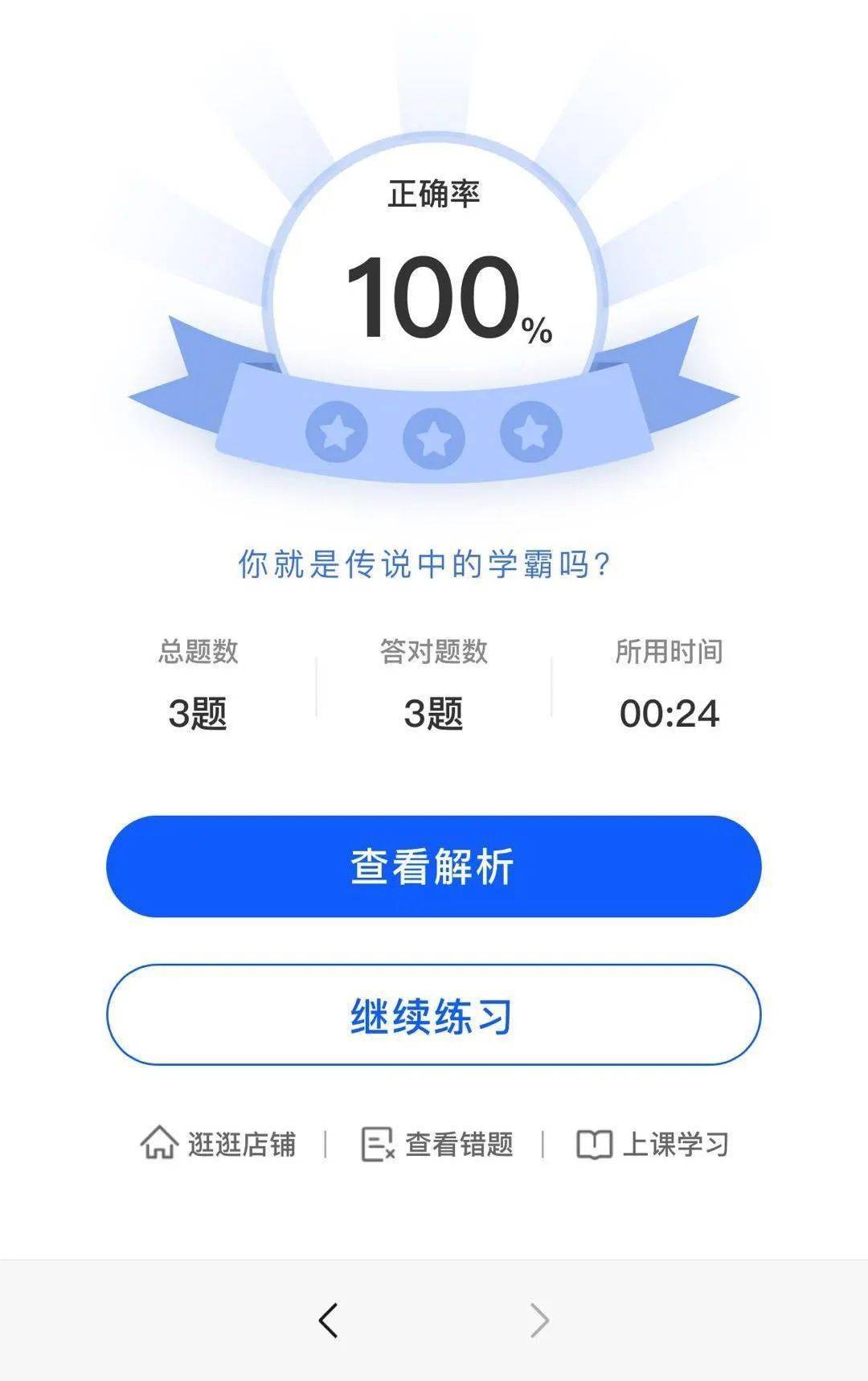Viewport: 868px width, 1381px height.
Task: Open 逛逛店铺 to browse the store
Action: click(x=219, y=1144)
